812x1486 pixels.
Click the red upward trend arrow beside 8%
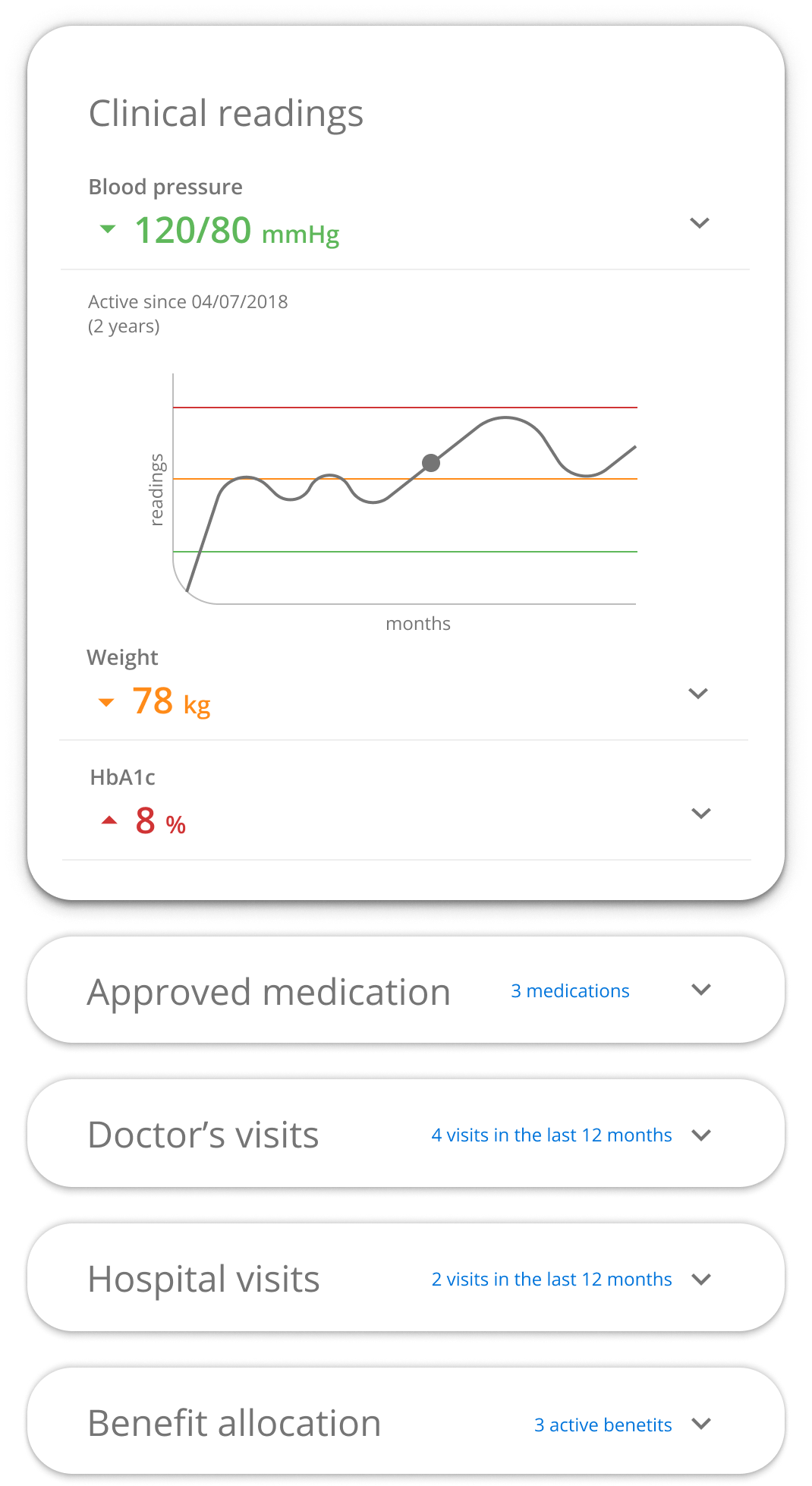pyautogui.click(x=109, y=820)
